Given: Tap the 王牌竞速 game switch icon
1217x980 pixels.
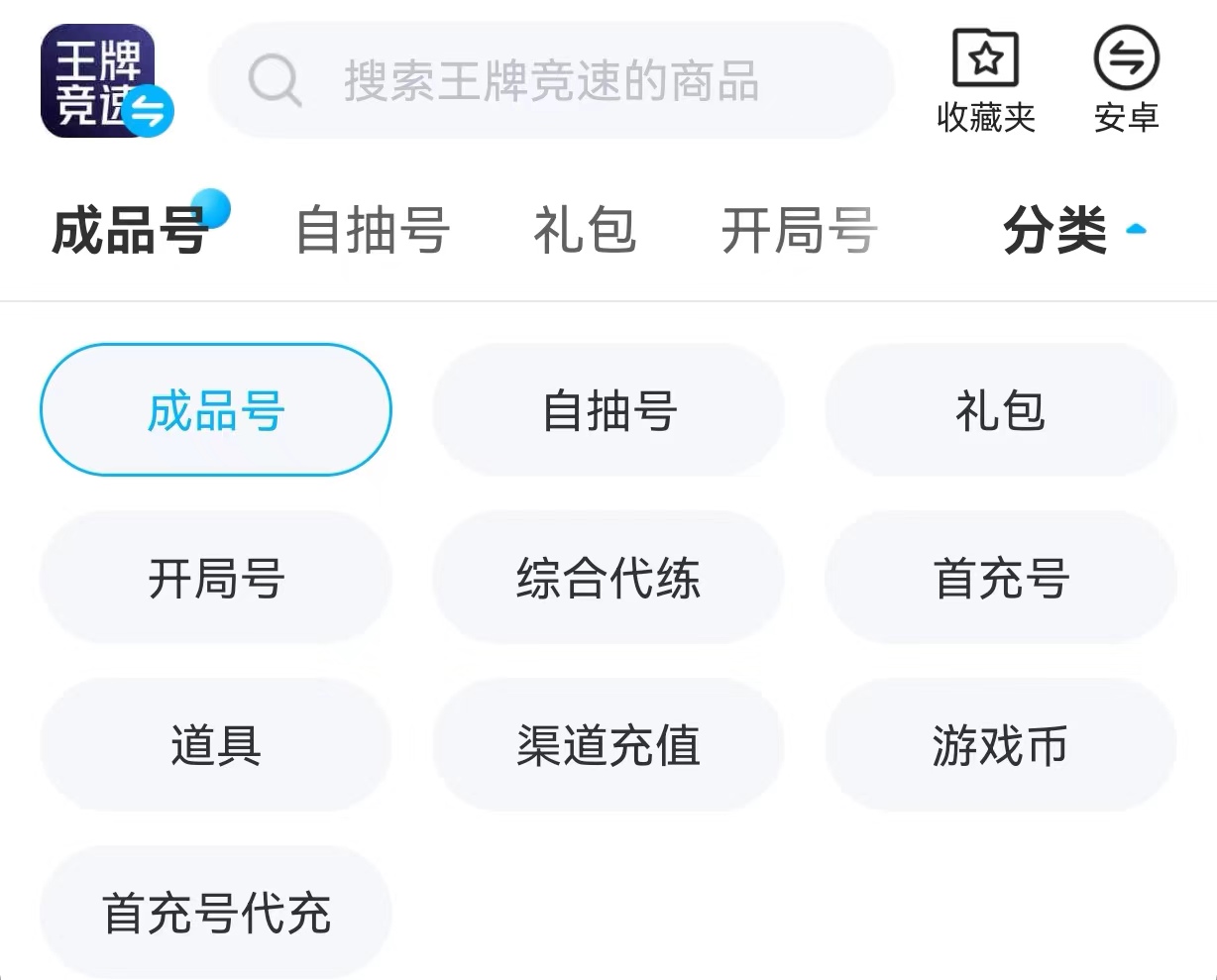Looking at the screenshot, I should click(105, 81).
